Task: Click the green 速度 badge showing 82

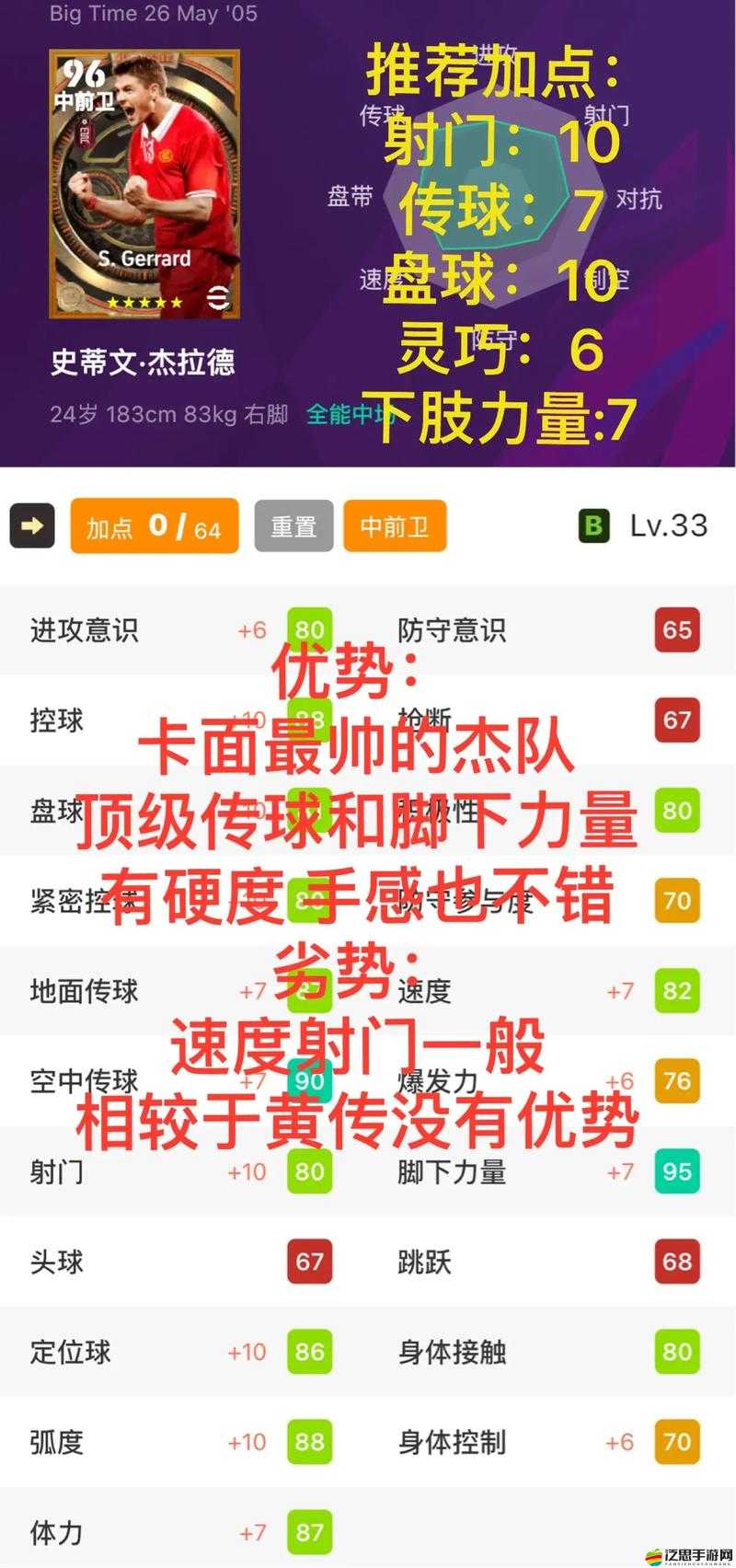Action: [x=676, y=991]
